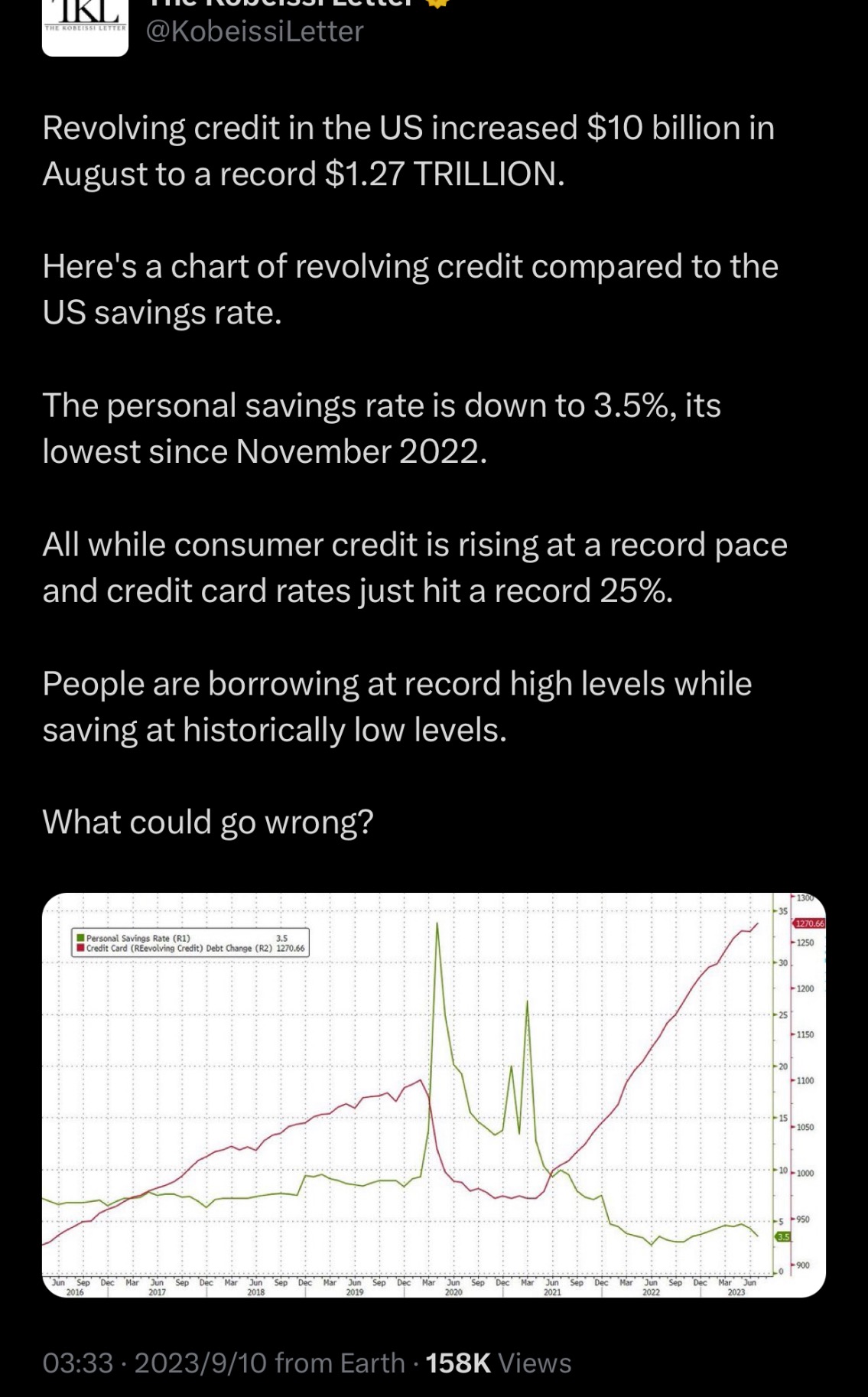Open the @KobeissiLetter profile handle

pos(254,32)
